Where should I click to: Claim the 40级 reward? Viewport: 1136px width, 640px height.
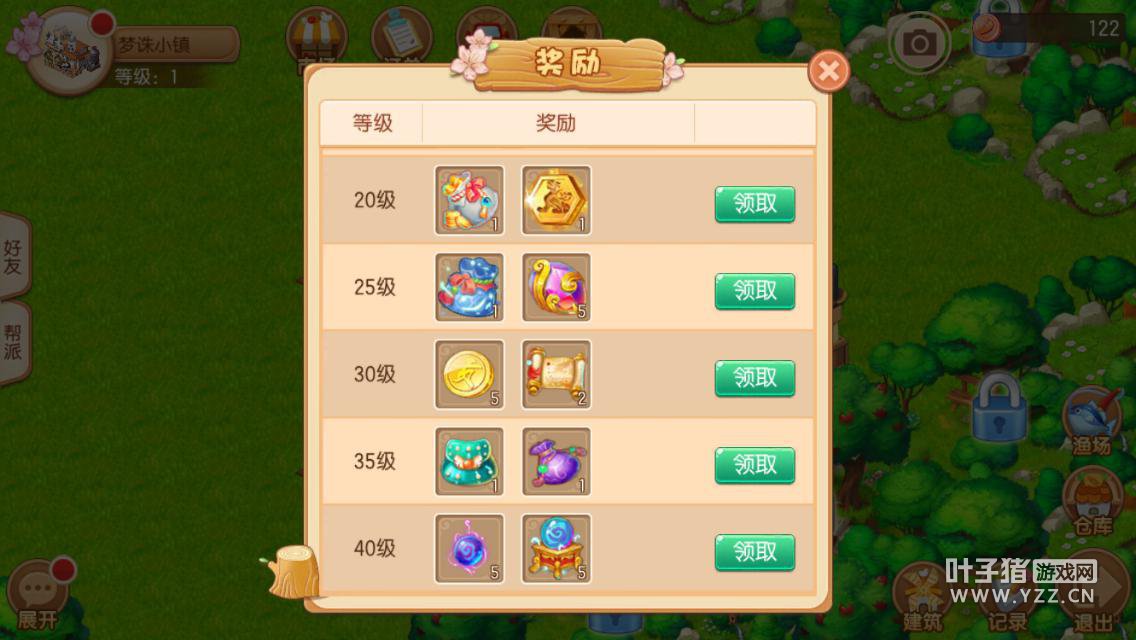coord(754,552)
